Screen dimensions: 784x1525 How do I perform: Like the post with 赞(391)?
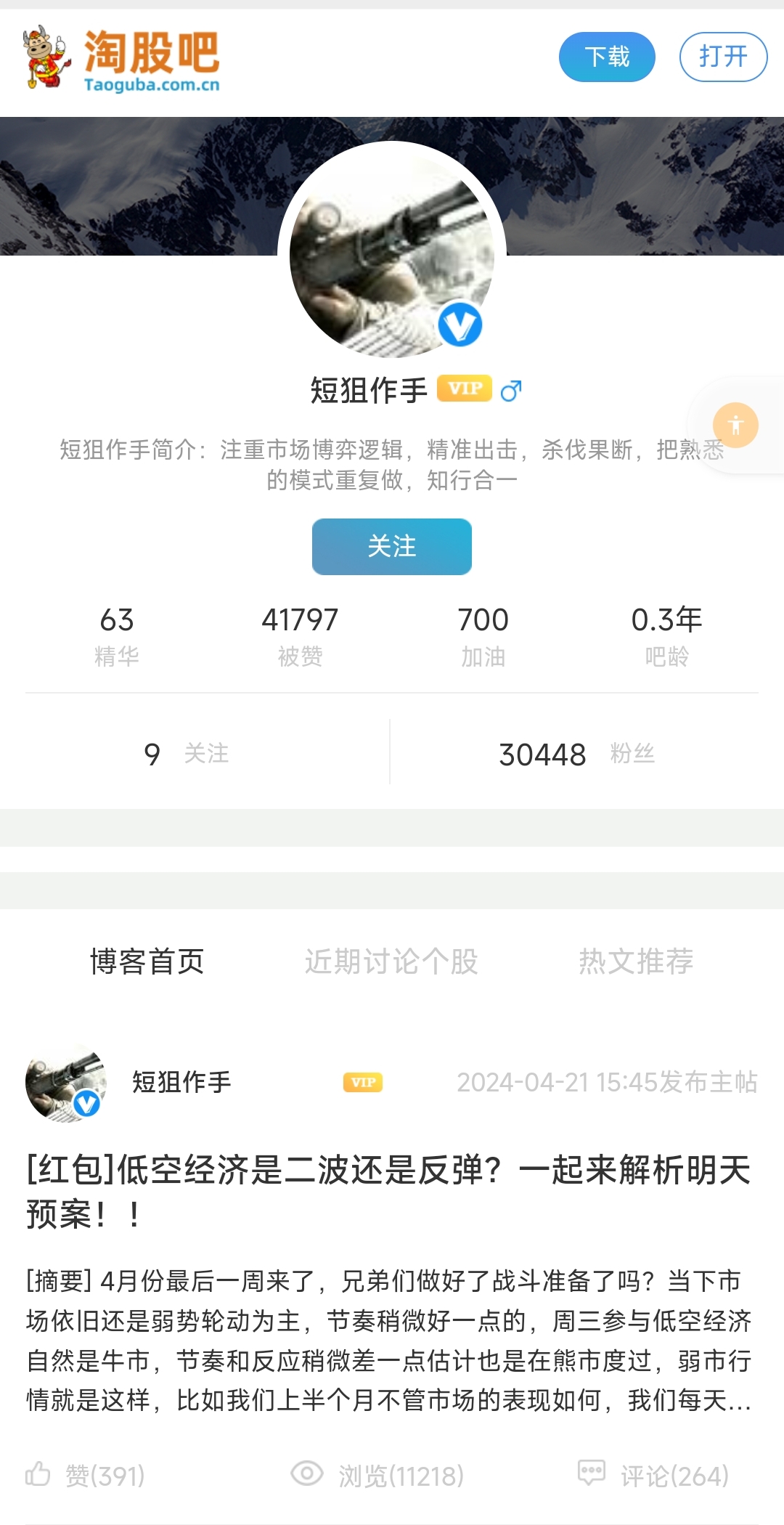pos(86,1476)
